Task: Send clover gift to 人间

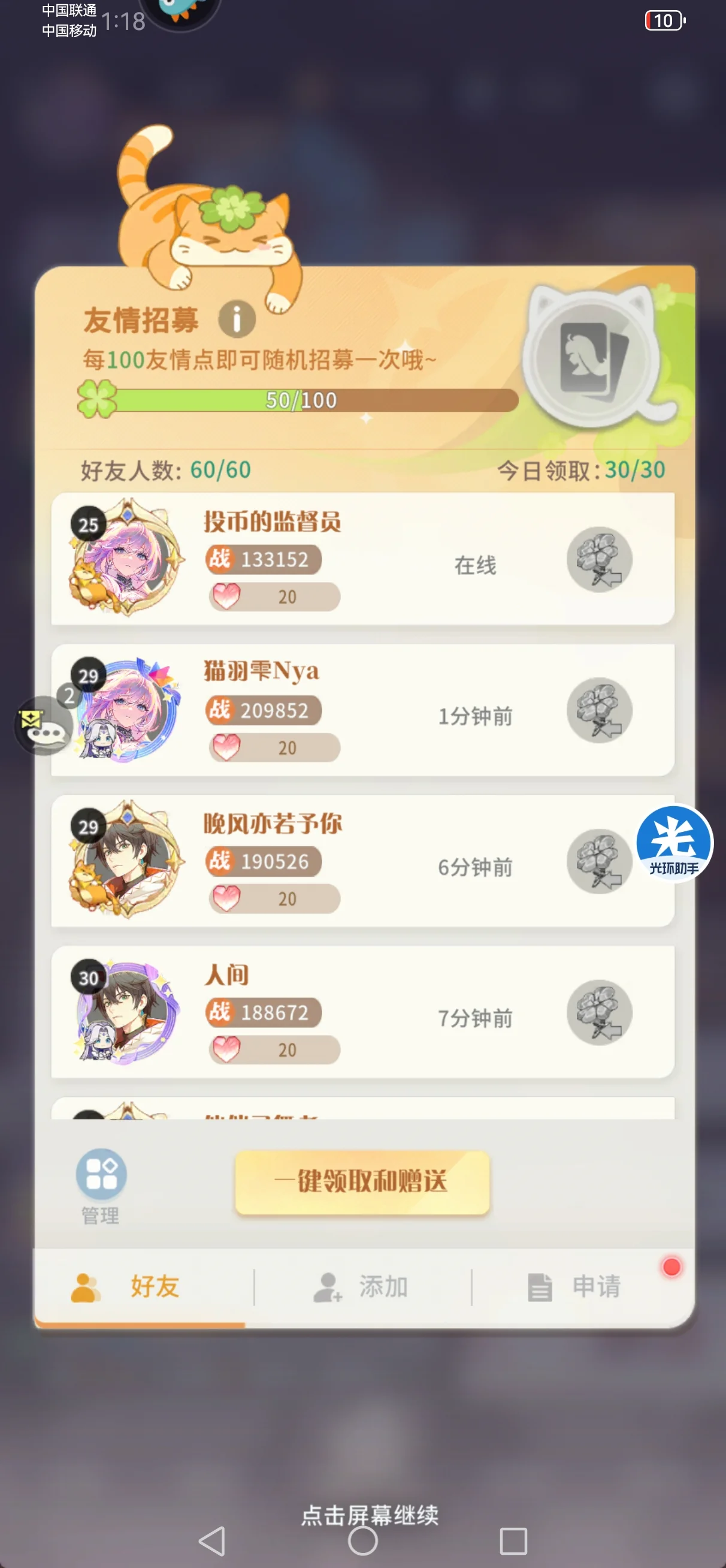Action: coord(600,1012)
